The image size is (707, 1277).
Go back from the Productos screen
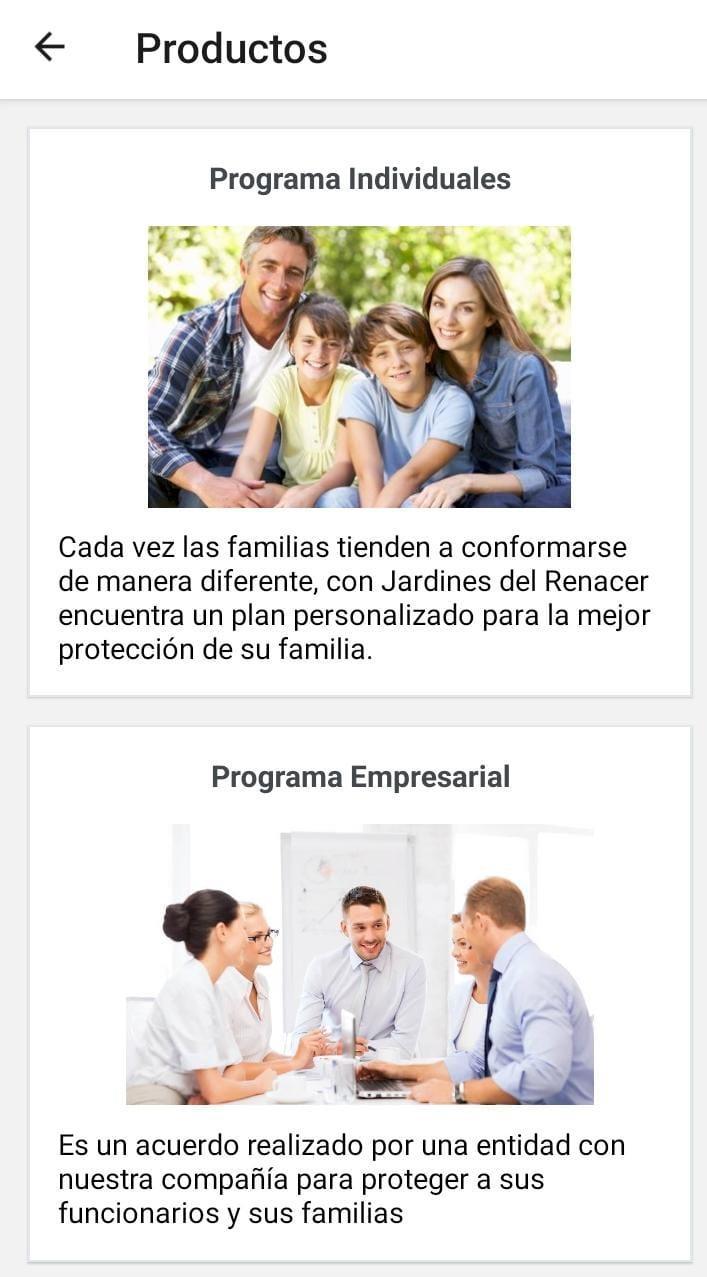coord(49,47)
